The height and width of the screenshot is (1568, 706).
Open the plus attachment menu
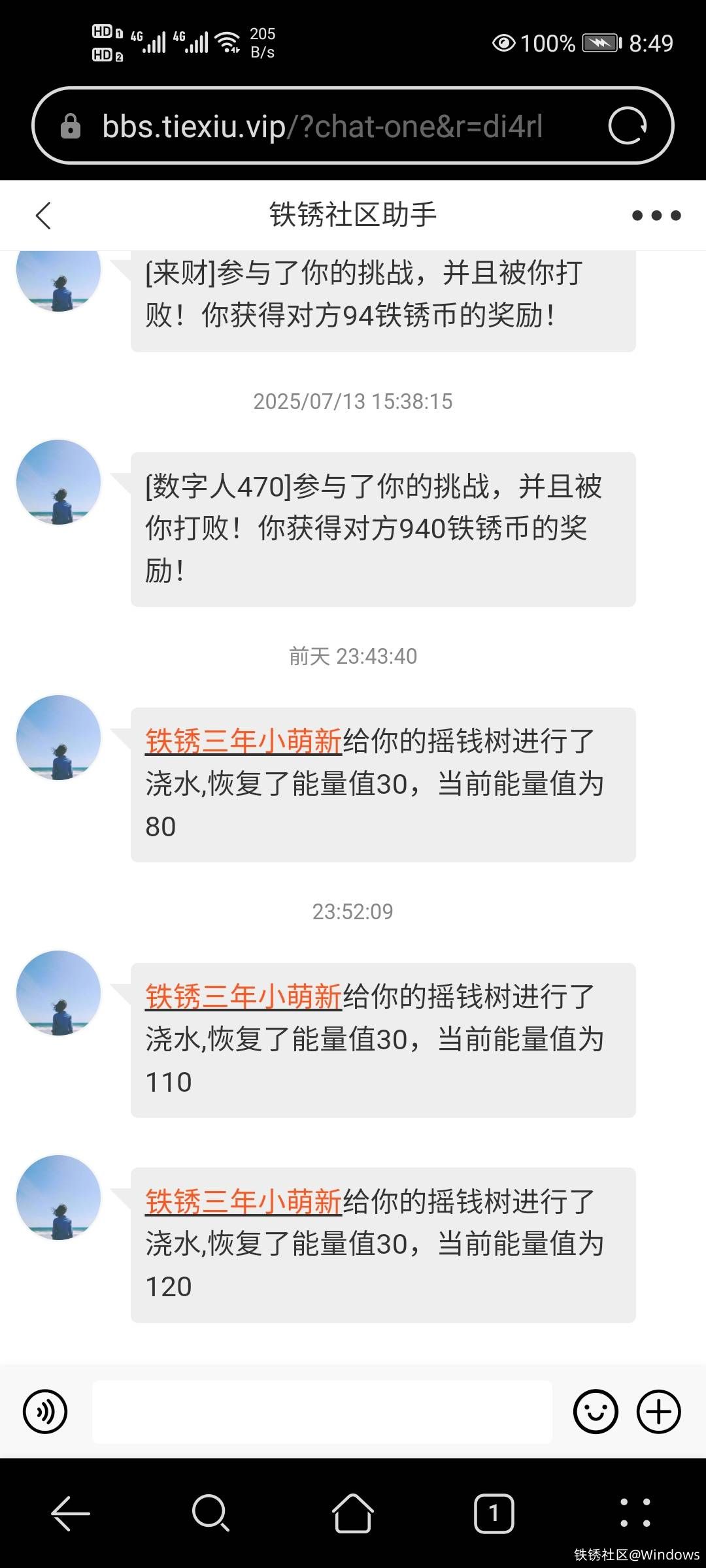(658, 1412)
